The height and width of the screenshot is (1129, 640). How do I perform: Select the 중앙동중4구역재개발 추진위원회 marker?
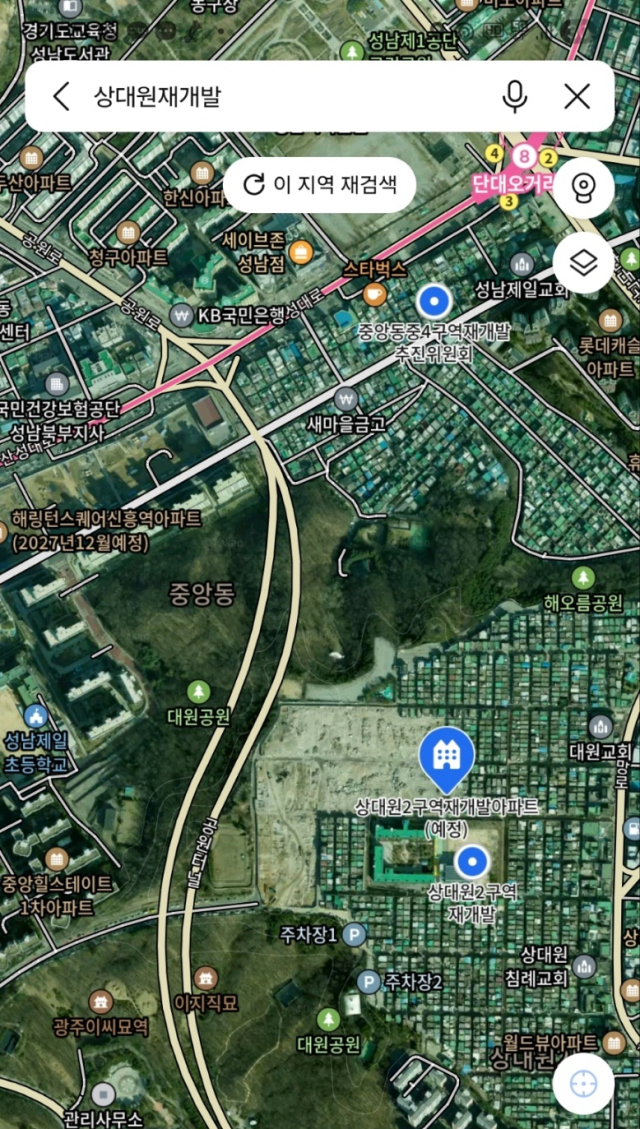pos(433,299)
